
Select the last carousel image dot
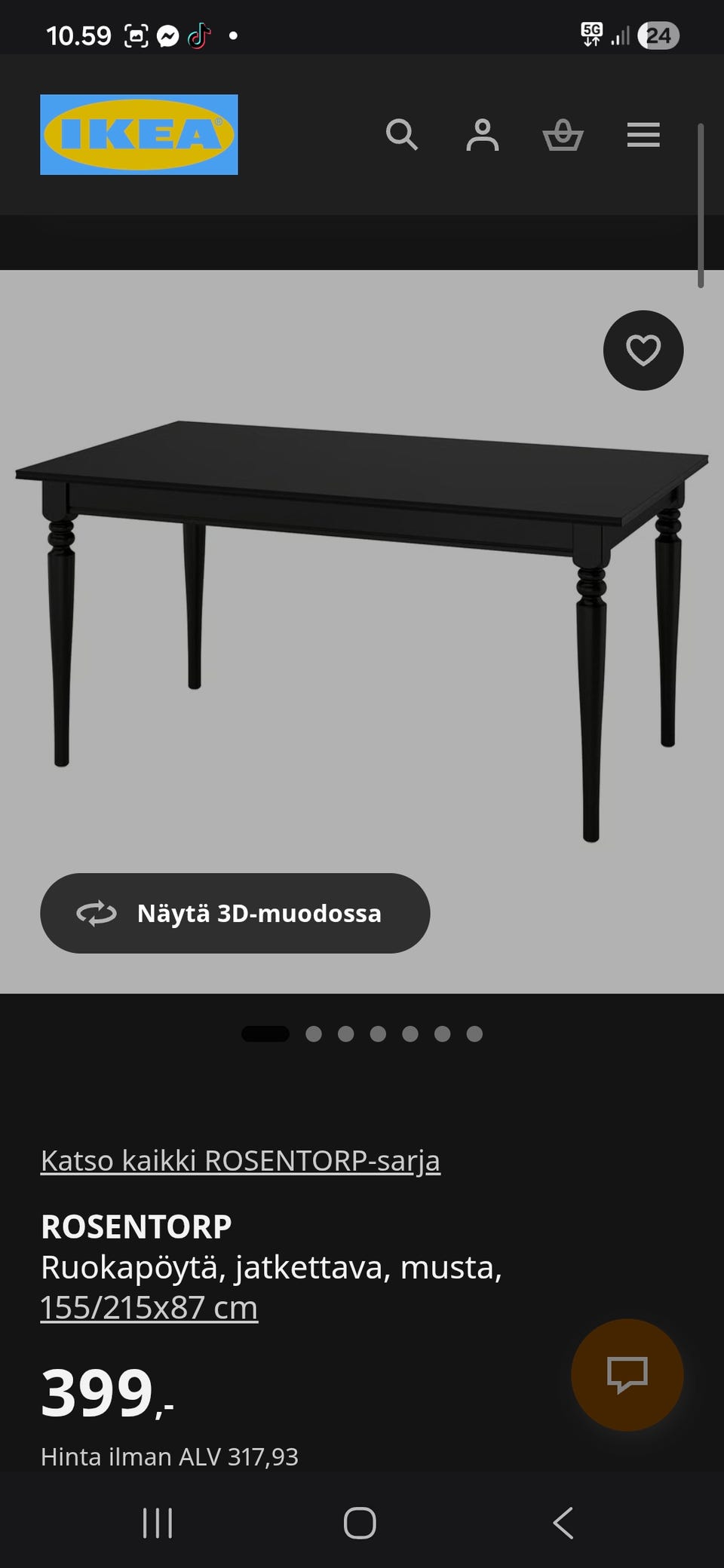[x=475, y=1034]
